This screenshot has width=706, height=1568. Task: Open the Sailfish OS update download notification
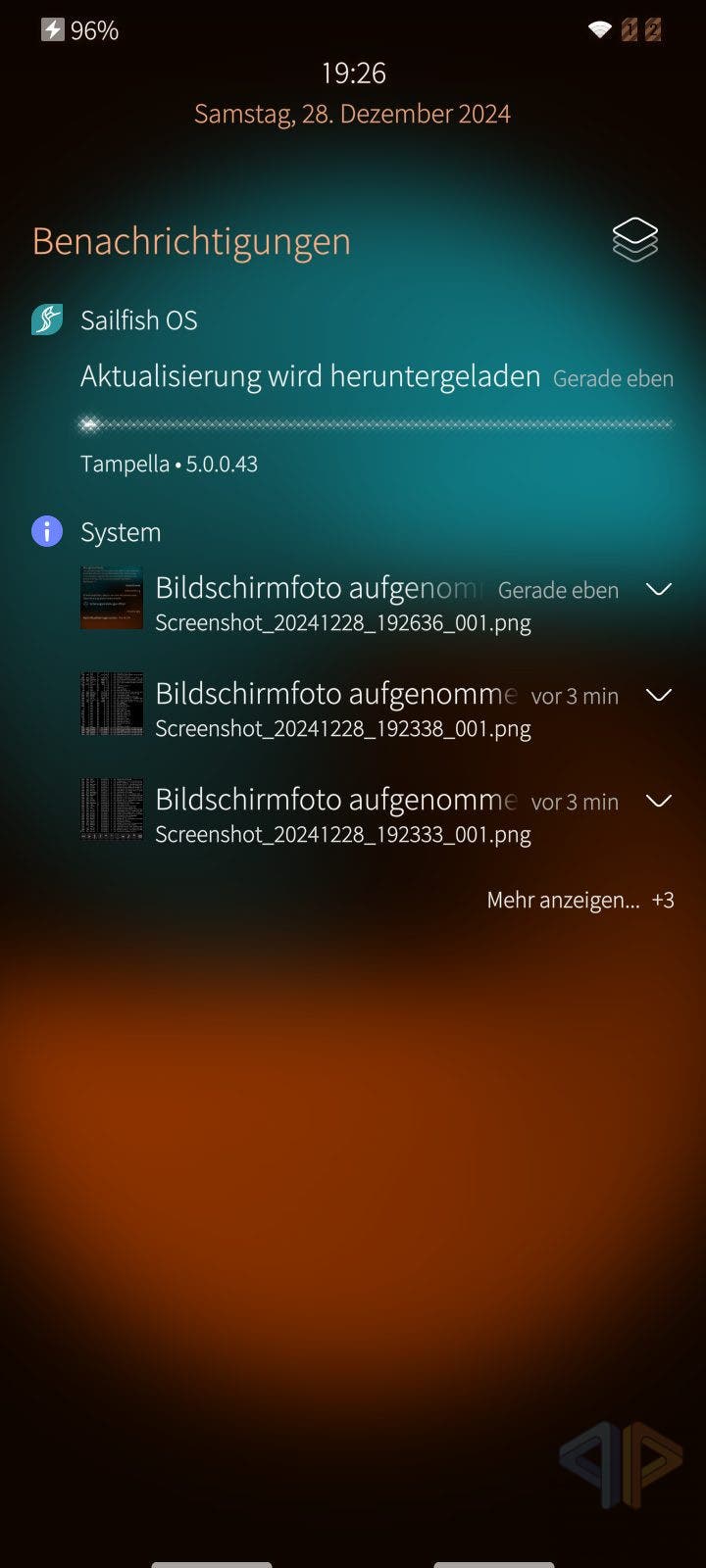(377, 418)
